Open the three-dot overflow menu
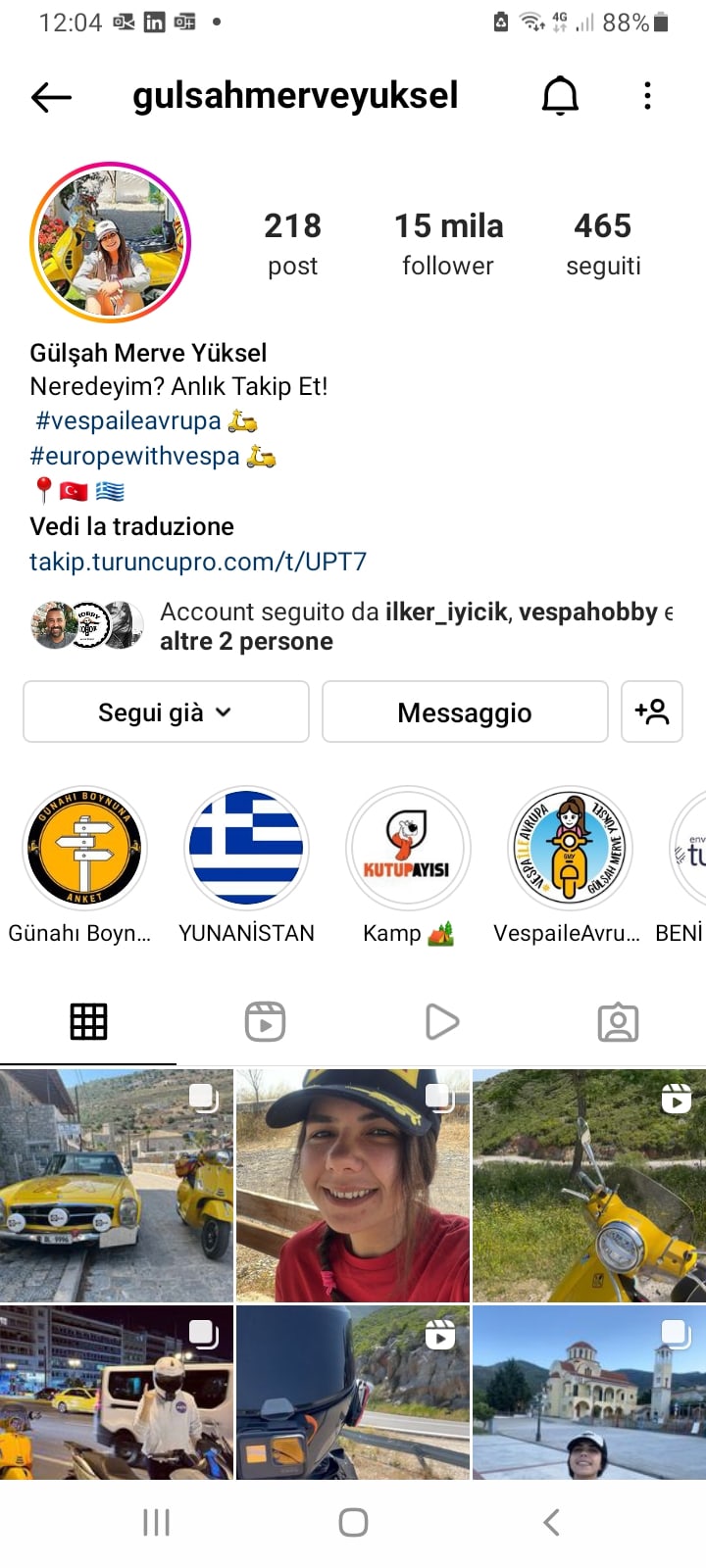 647,96
